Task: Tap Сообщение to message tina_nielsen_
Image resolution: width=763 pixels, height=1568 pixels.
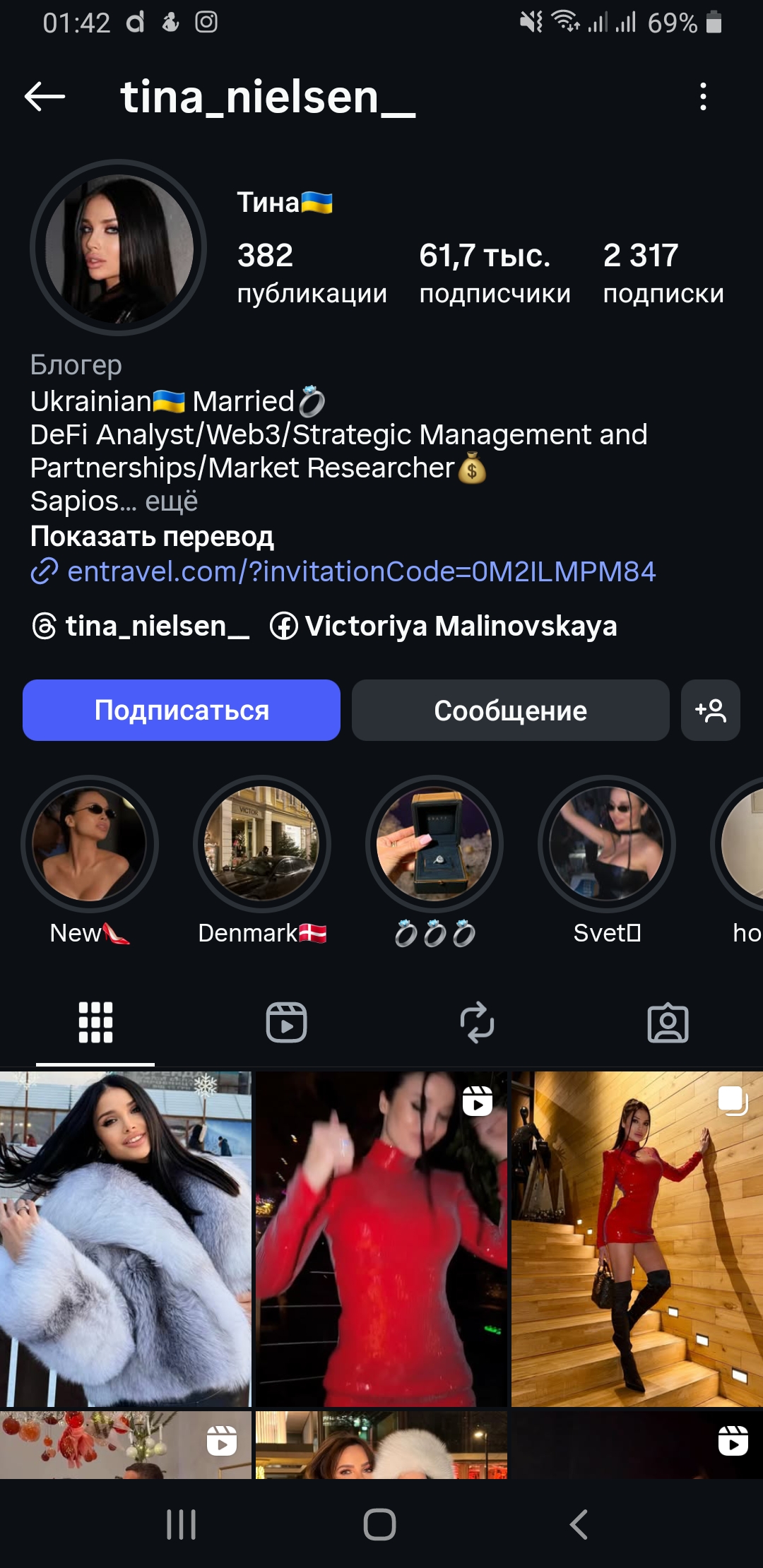Action: 510,711
